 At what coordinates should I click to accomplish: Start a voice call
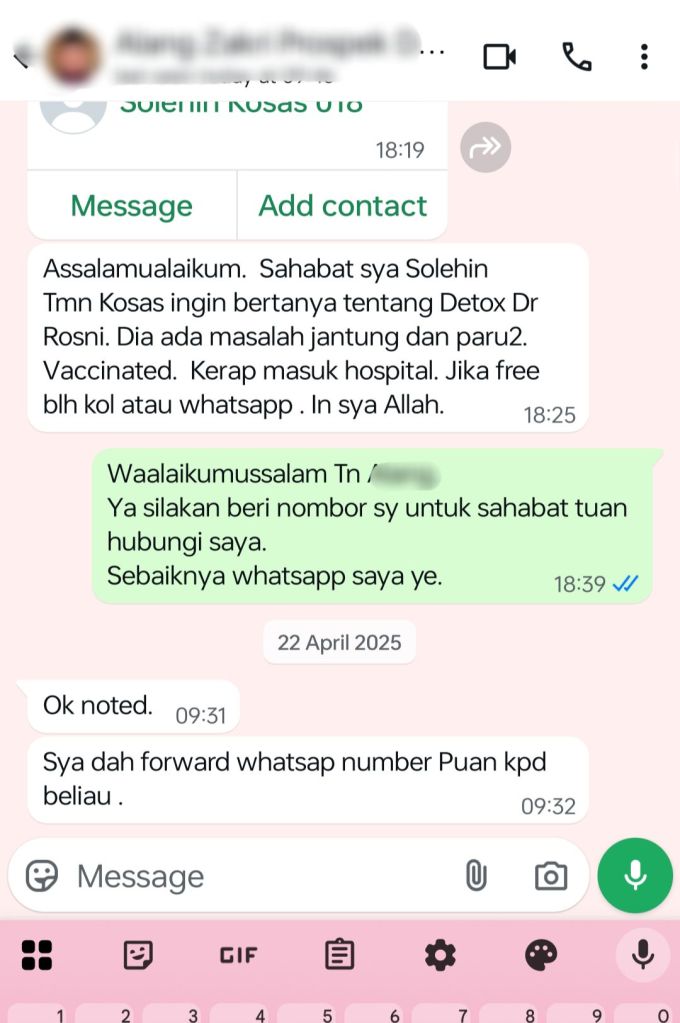(x=576, y=56)
